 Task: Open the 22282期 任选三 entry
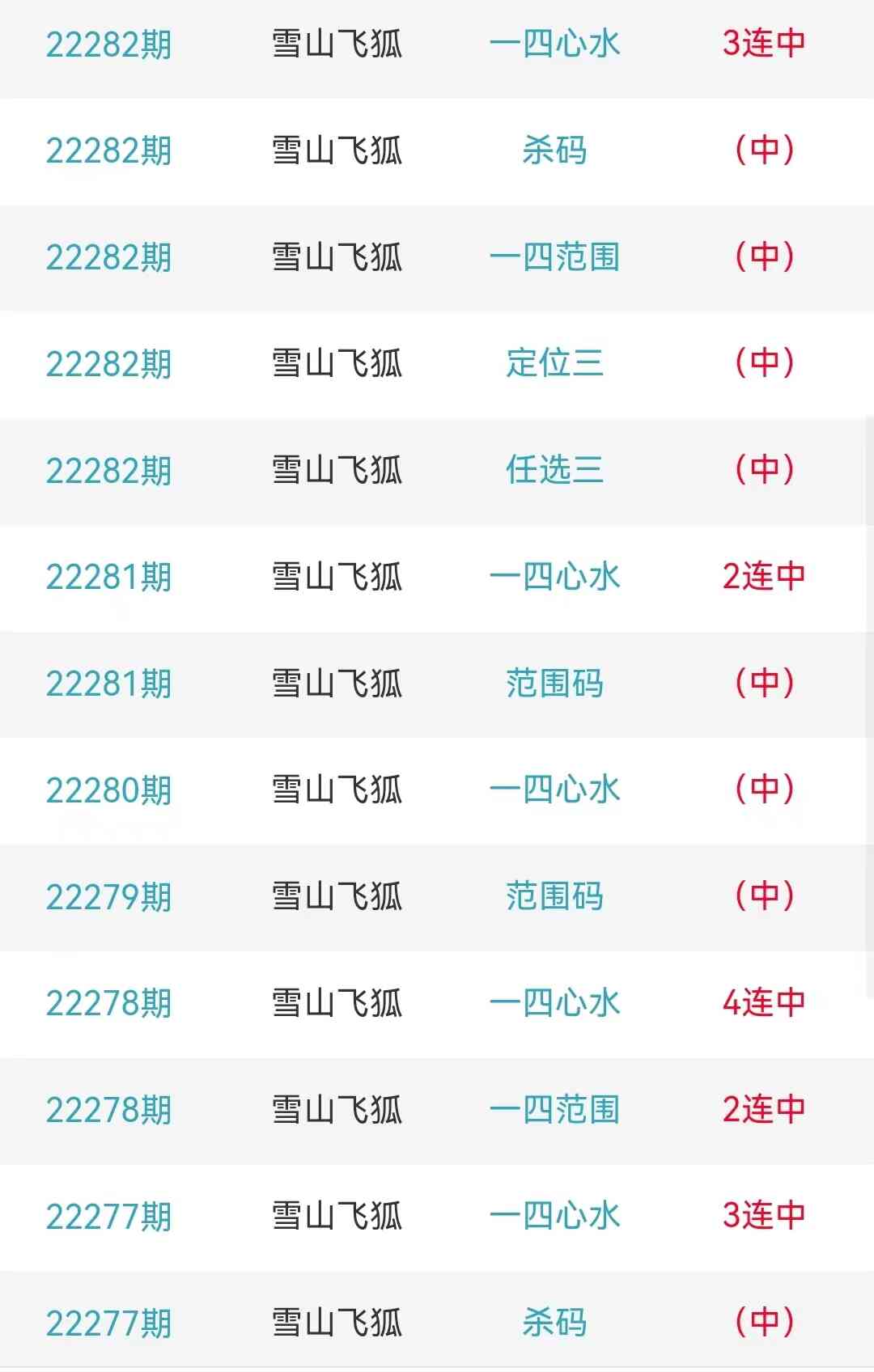pos(554,471)
